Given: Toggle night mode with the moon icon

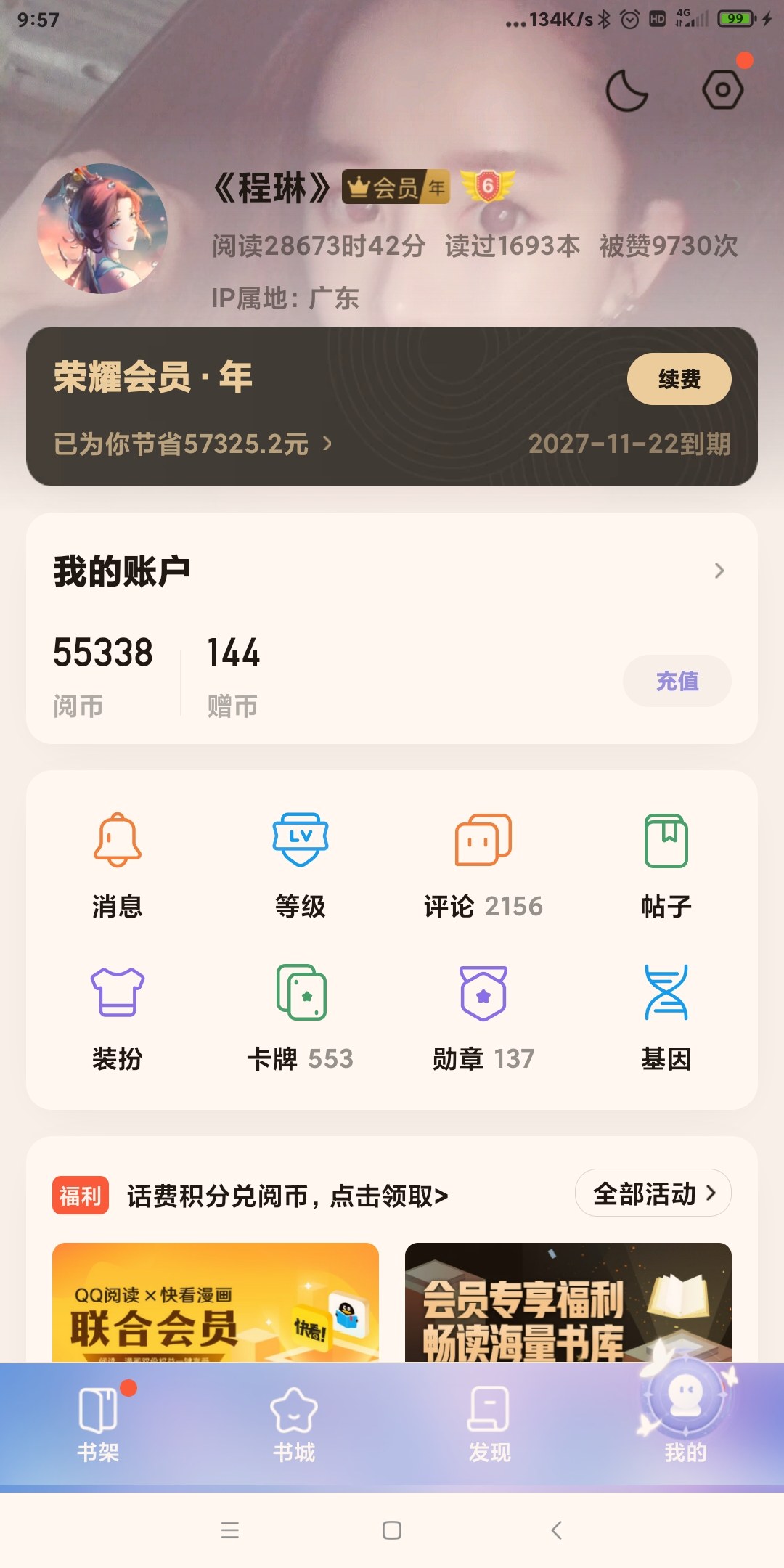Looking at the screenshot, I should 626,91.
